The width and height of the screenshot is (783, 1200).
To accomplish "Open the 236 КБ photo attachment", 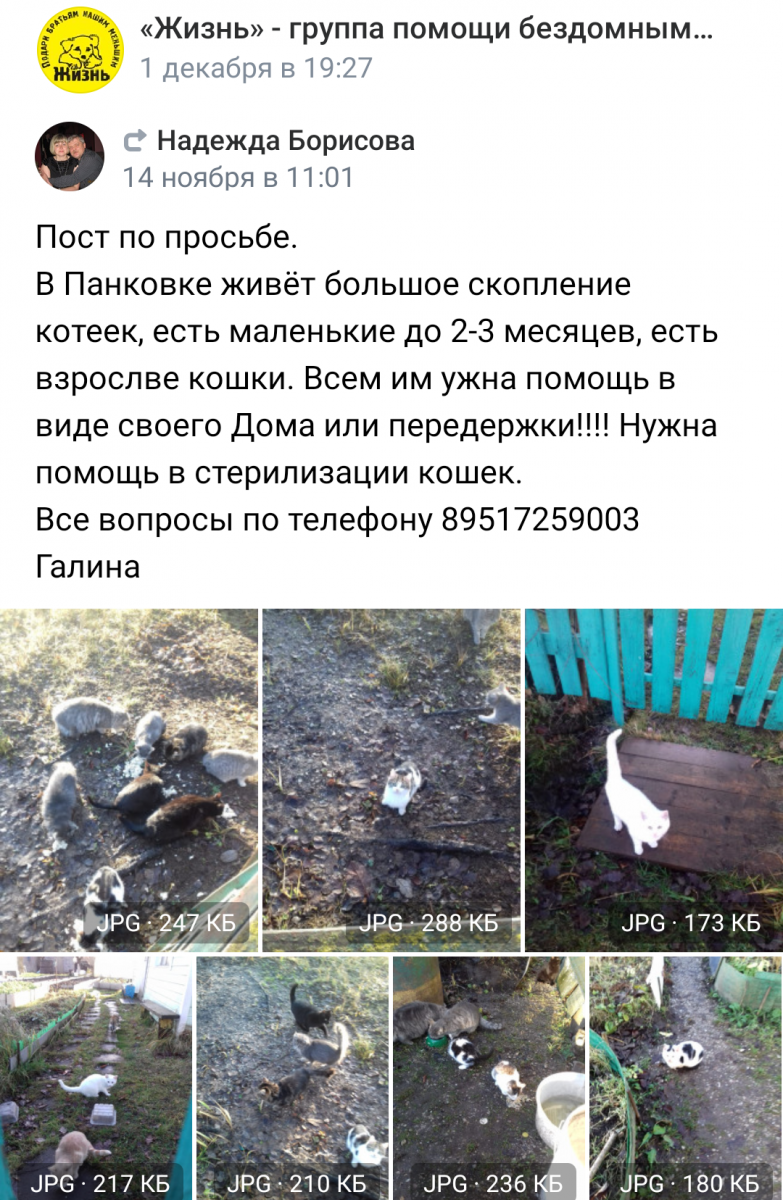I will coord(488,1078).
